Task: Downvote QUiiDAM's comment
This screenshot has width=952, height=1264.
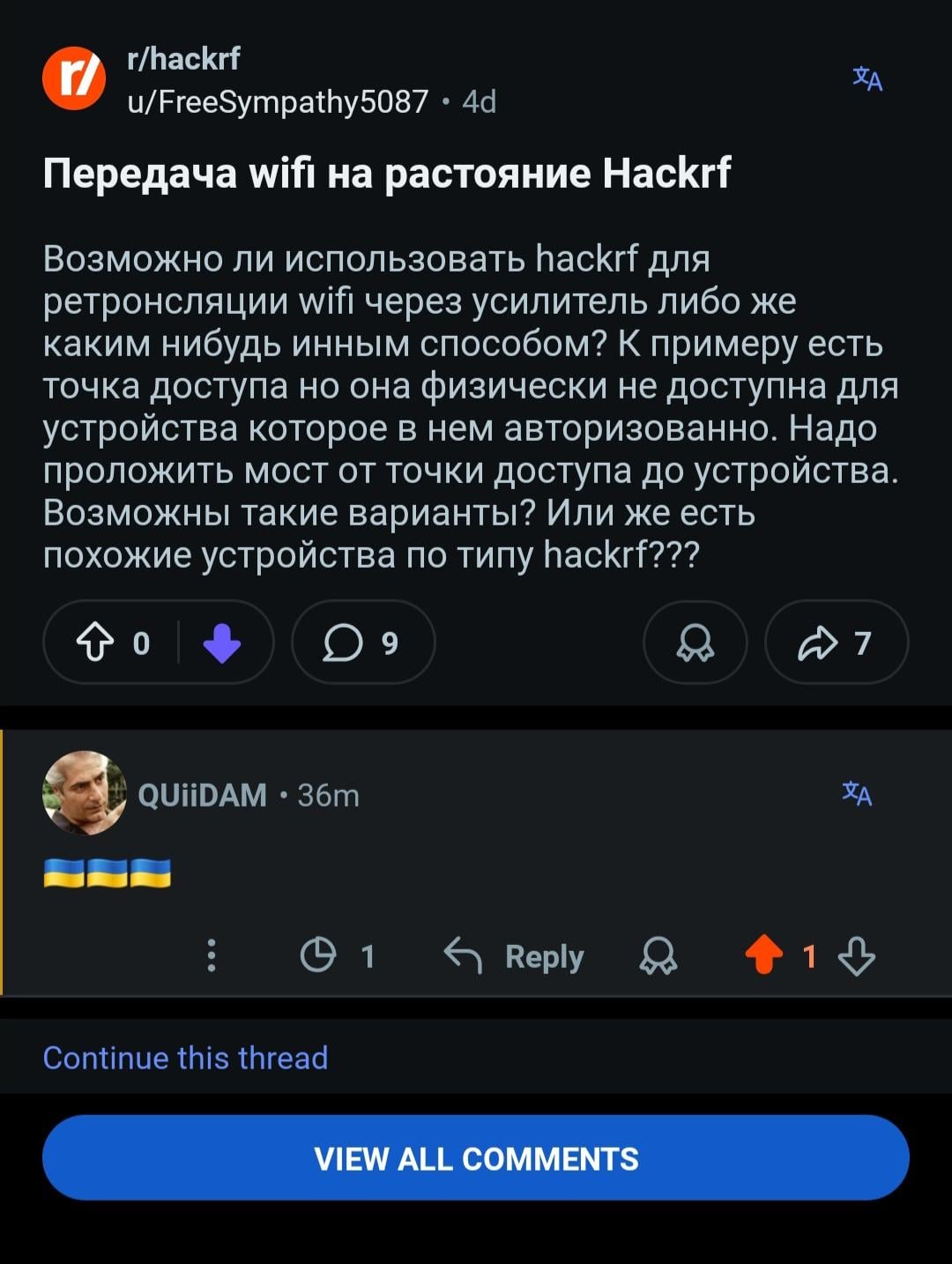Action: [857, 955]
